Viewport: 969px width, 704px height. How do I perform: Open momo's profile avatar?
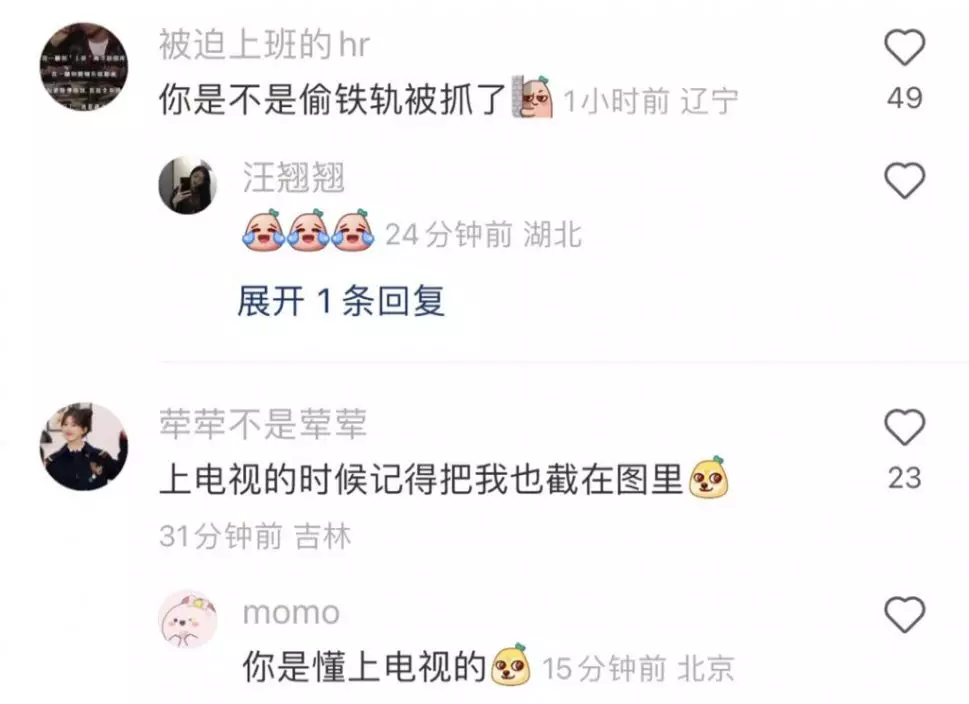coord(188,618)
